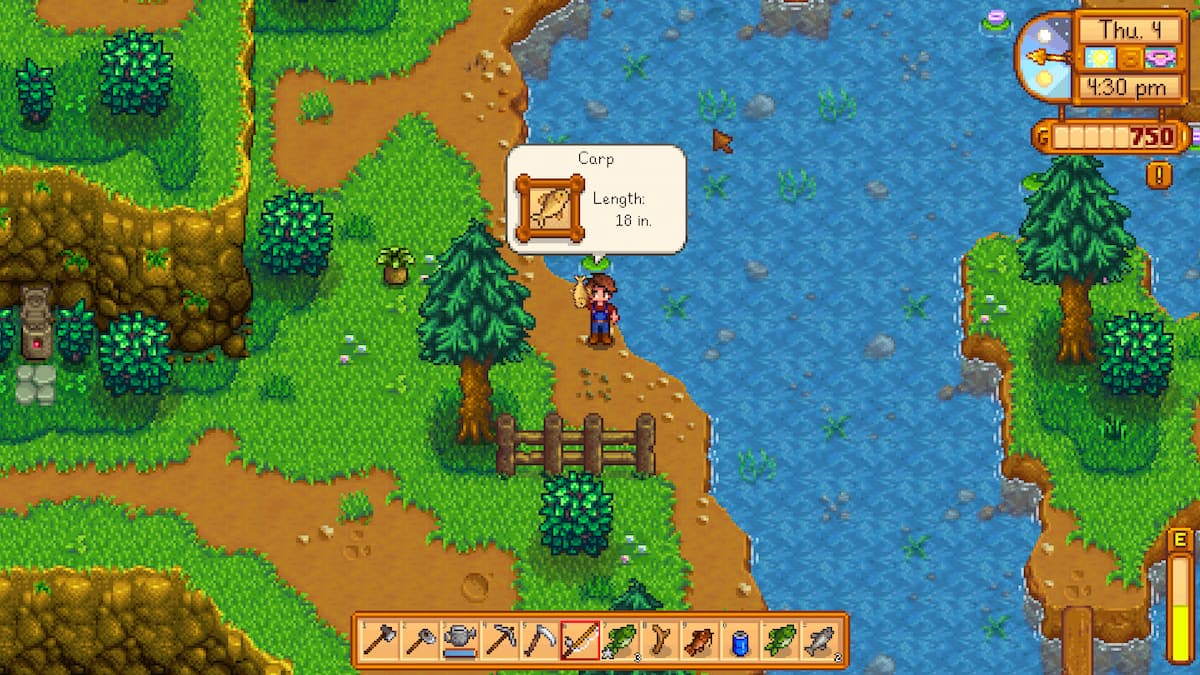Select the axe in the toolbar
The width and height of the screenshot is (1200, 675).
click(380, 640)
